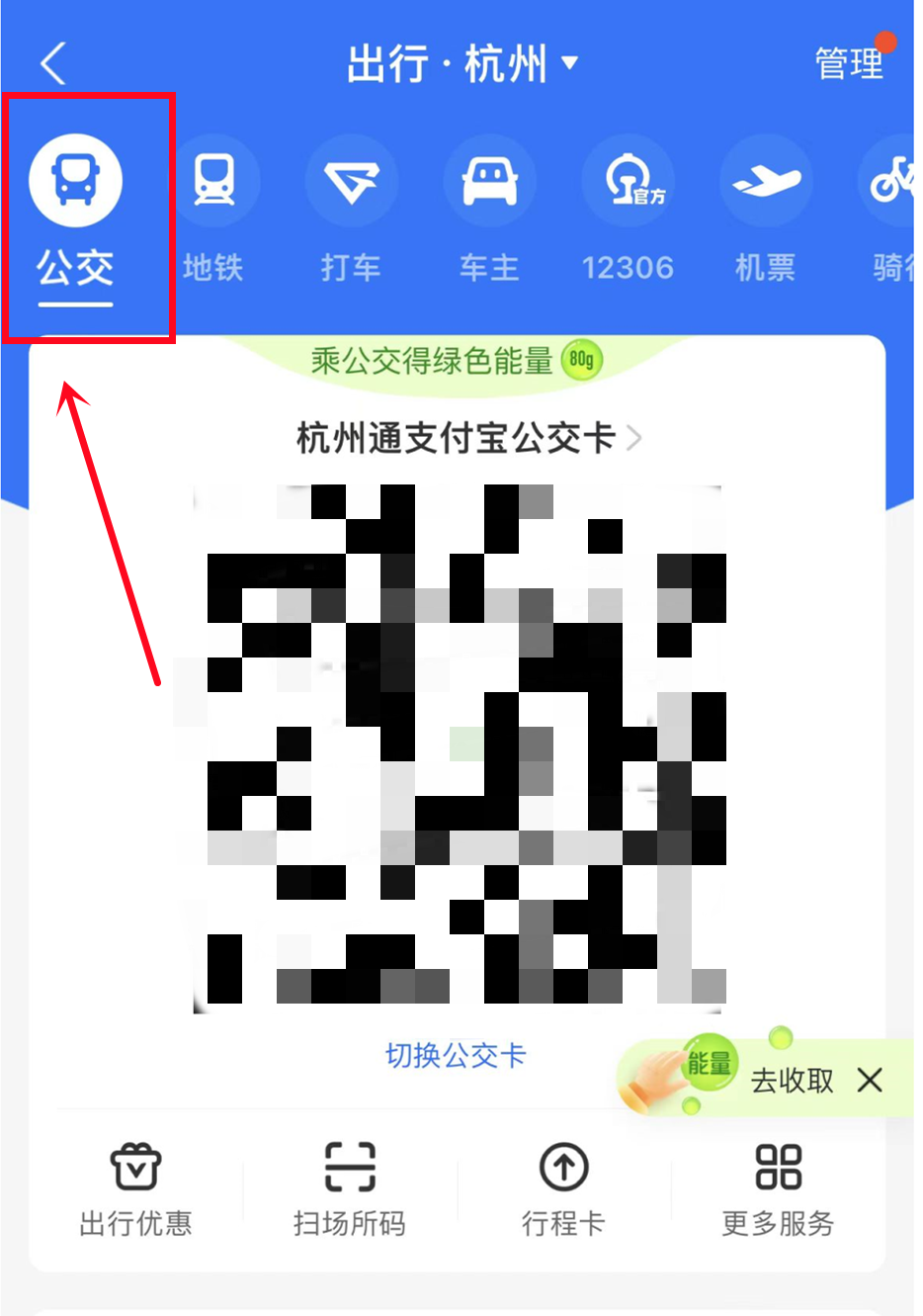Image resolution: width=923 pixels, height=1316 pixels.
Task: Collect energy via 去收取
Action: [x=792, y=1081]
